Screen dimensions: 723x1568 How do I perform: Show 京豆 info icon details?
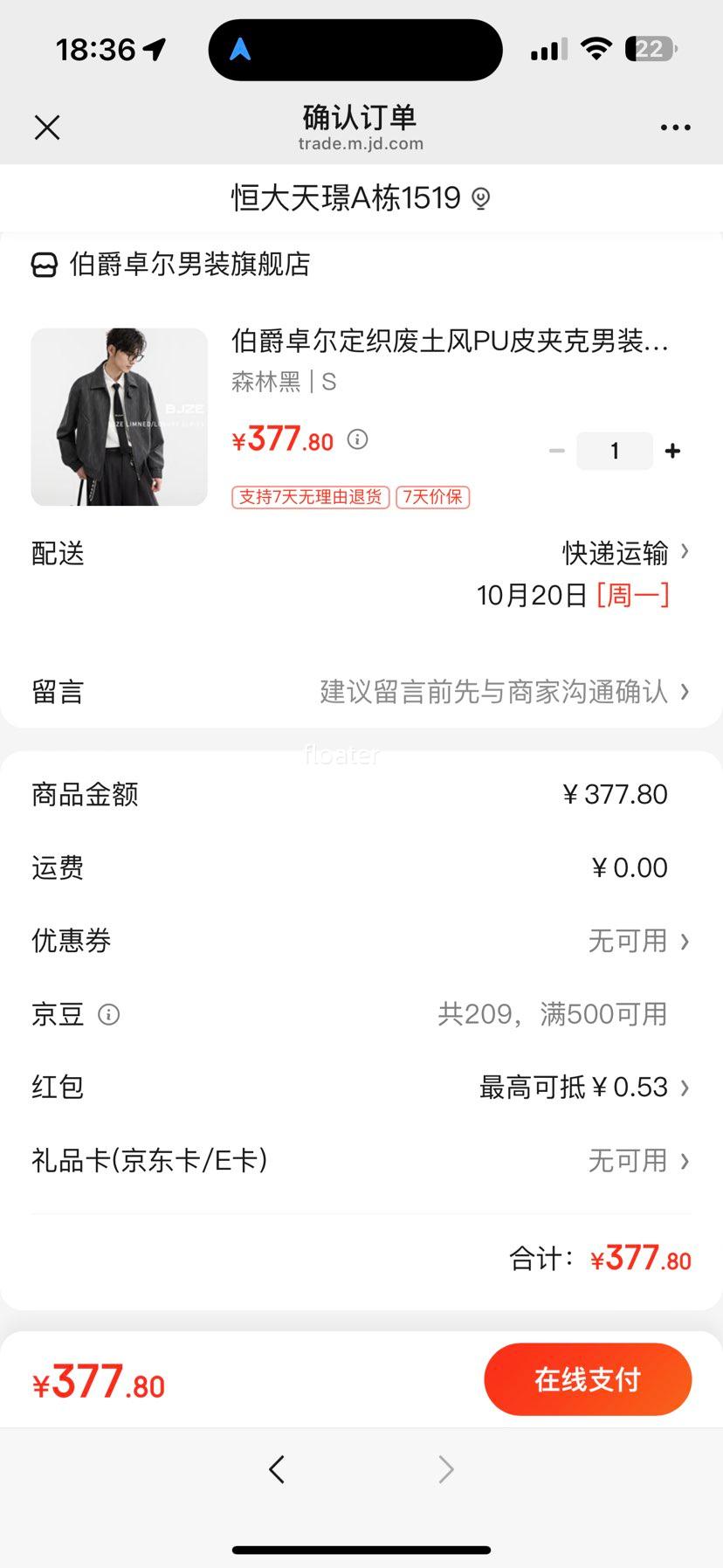pos(108,1014)
